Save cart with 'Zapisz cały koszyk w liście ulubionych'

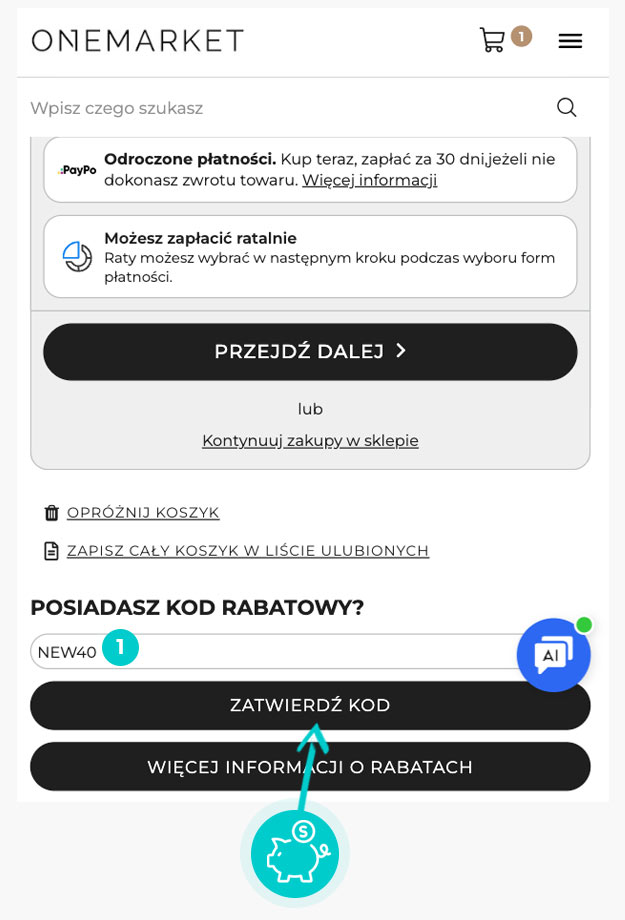[247, 551]
